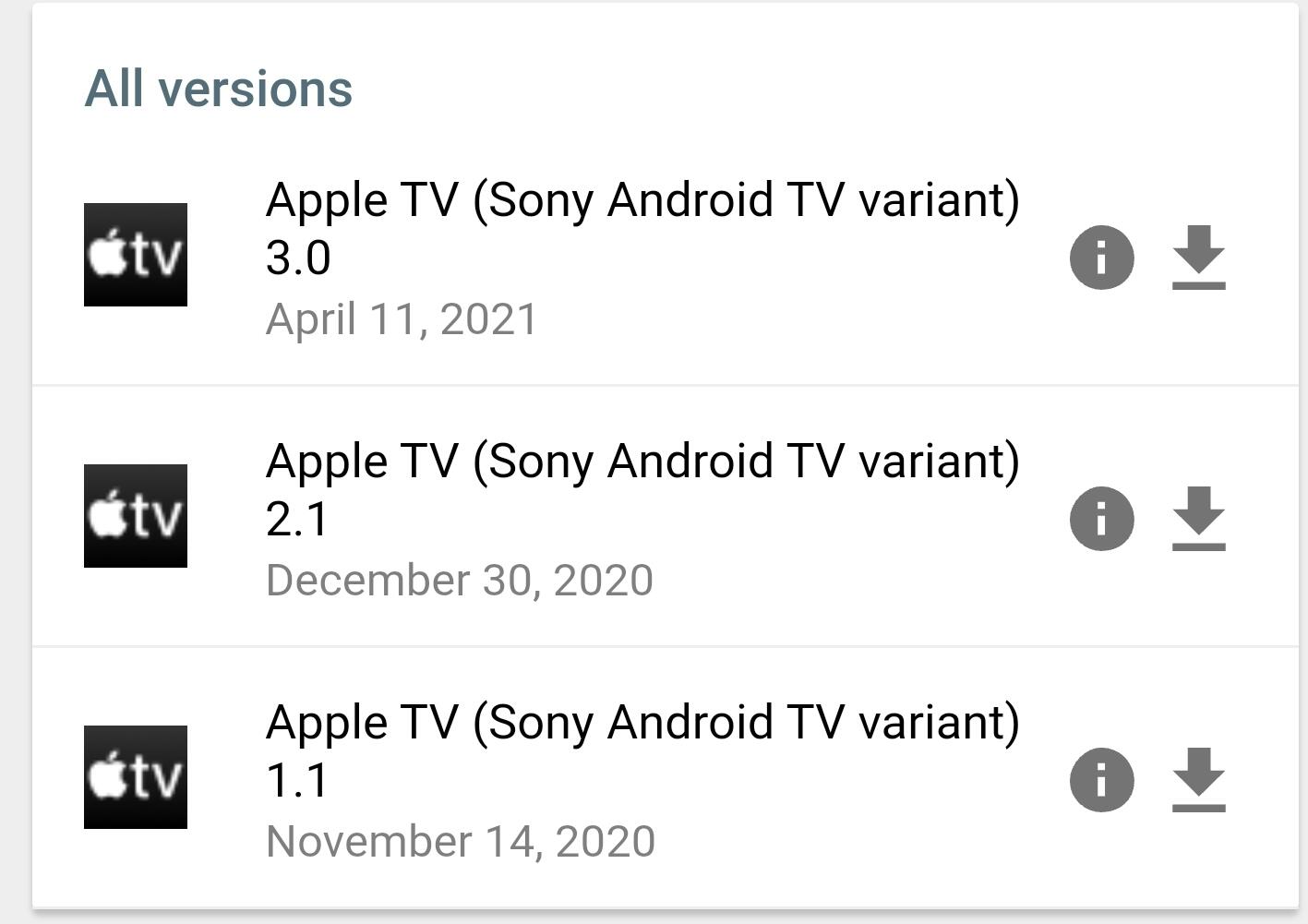The width and height of the screenshot is (1308, 924).
Task: View info for Apple TV version 3.0
Action: pyautogui.click(x=1101, y=258)
